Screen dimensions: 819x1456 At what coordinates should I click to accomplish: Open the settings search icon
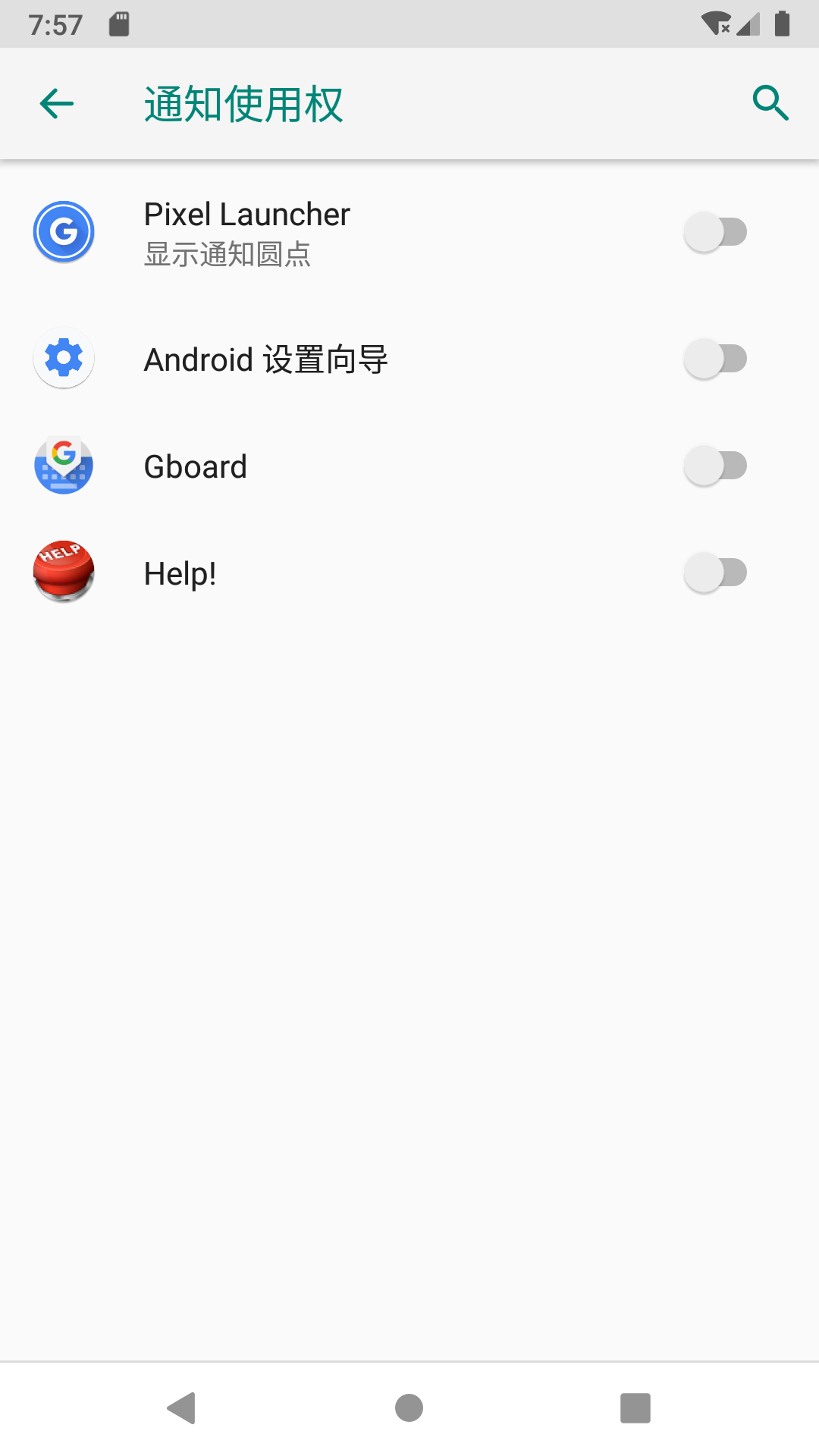[x=770, y=103]
